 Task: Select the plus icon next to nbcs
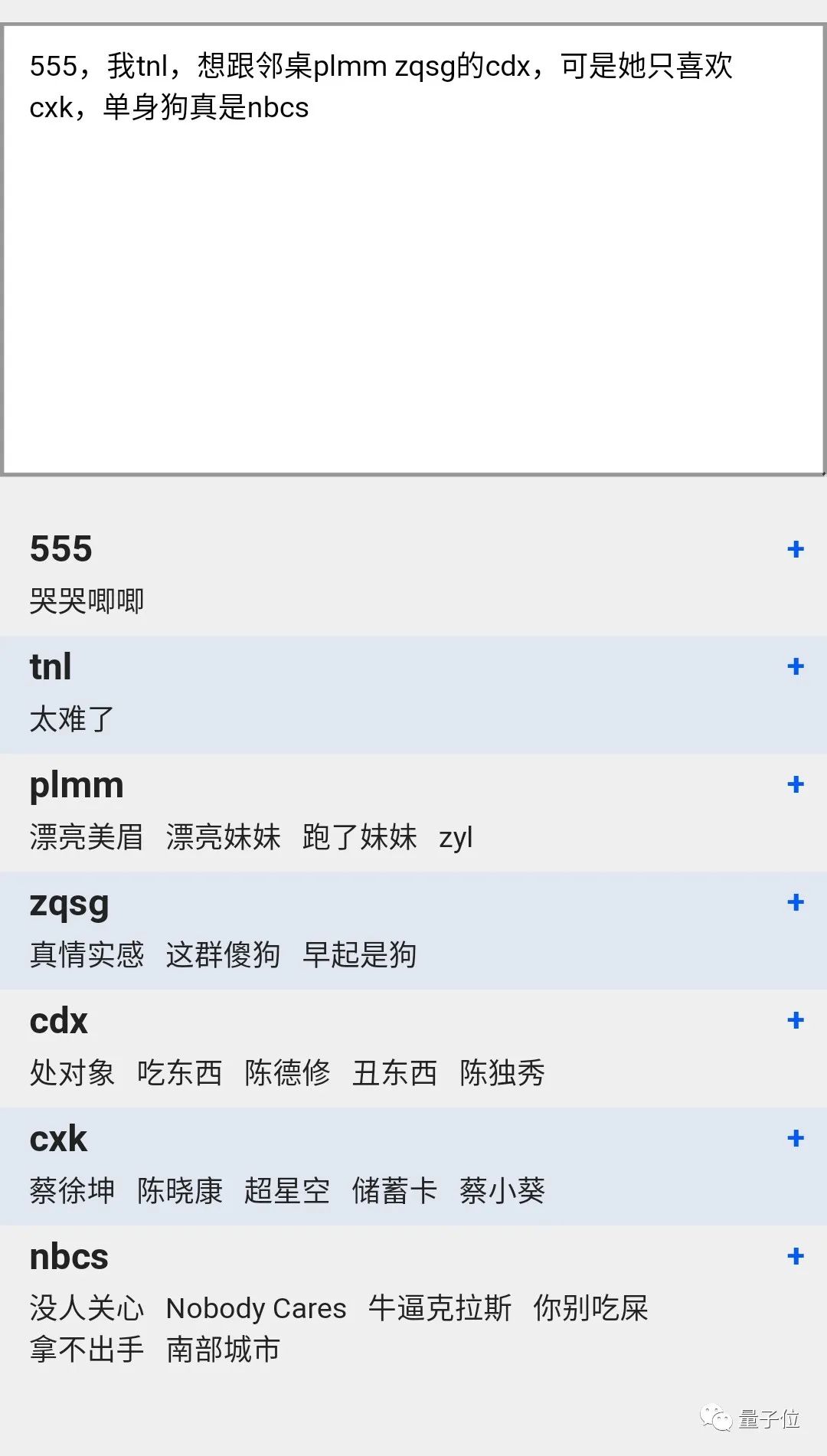point(795,1256)
